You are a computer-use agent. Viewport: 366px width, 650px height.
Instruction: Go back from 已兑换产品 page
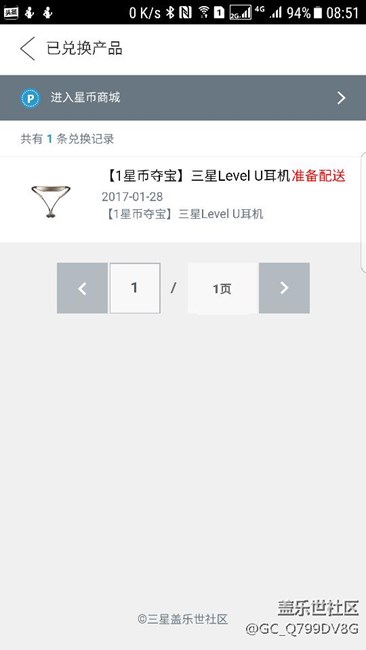pyautogui.click(x=27, y=49)
